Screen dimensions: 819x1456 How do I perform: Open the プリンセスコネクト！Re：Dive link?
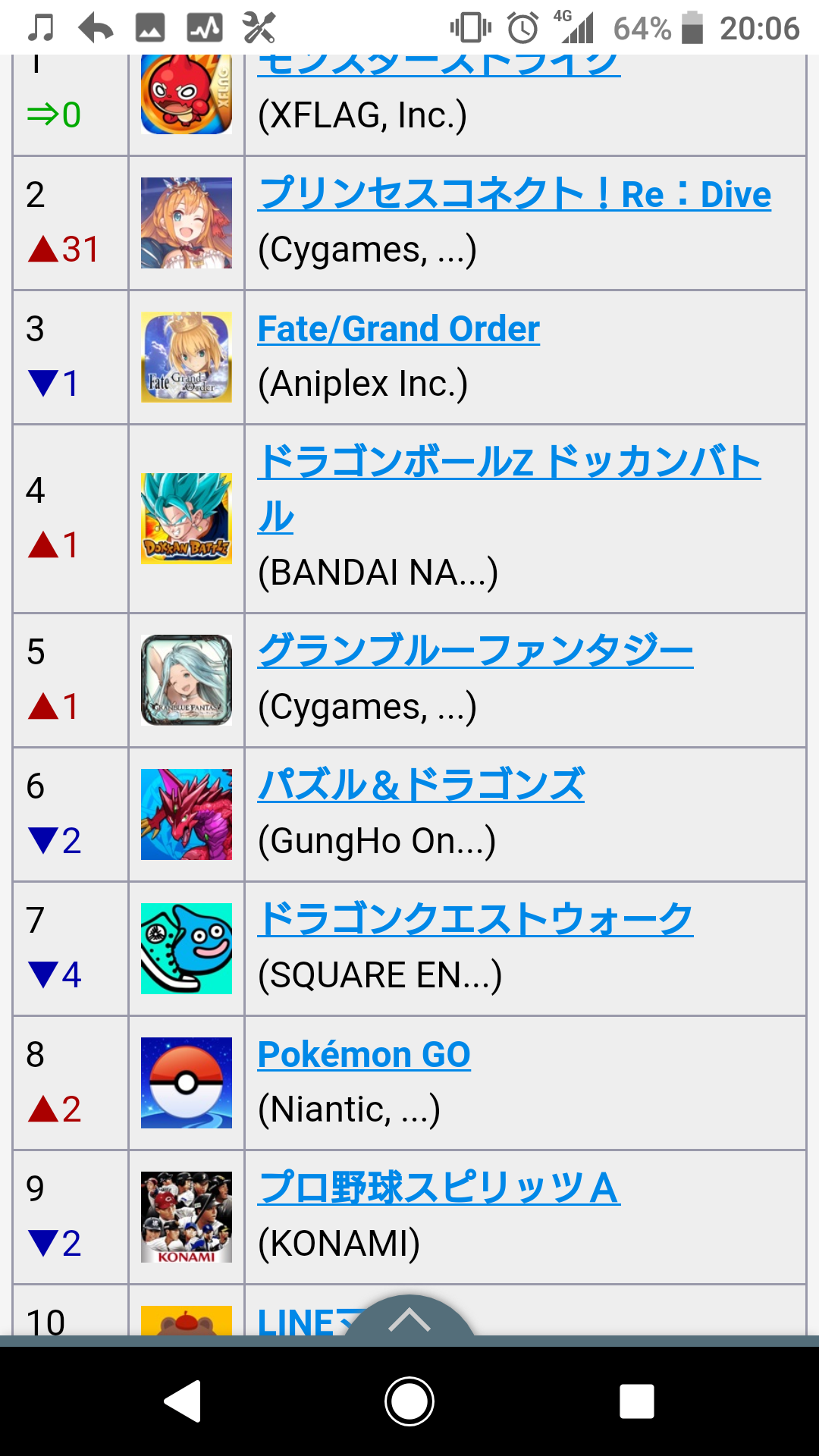(x=514, y=194)
